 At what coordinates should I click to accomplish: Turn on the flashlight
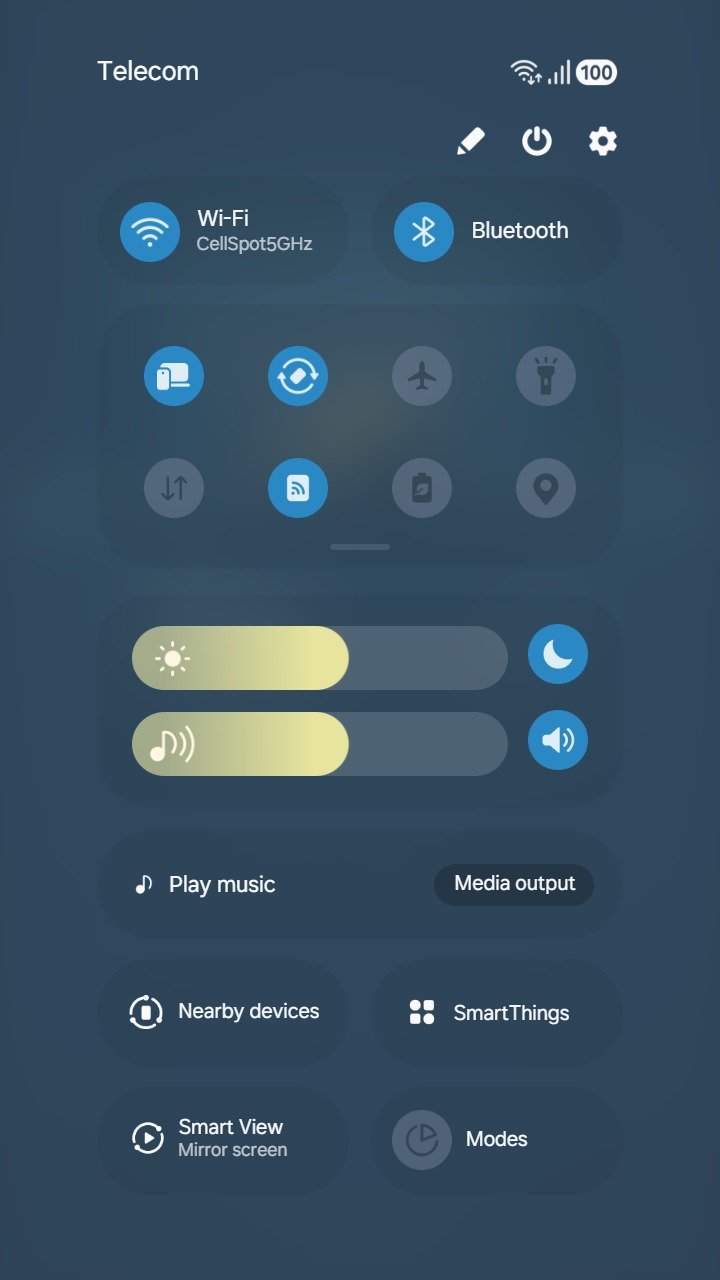pos(546,376)
